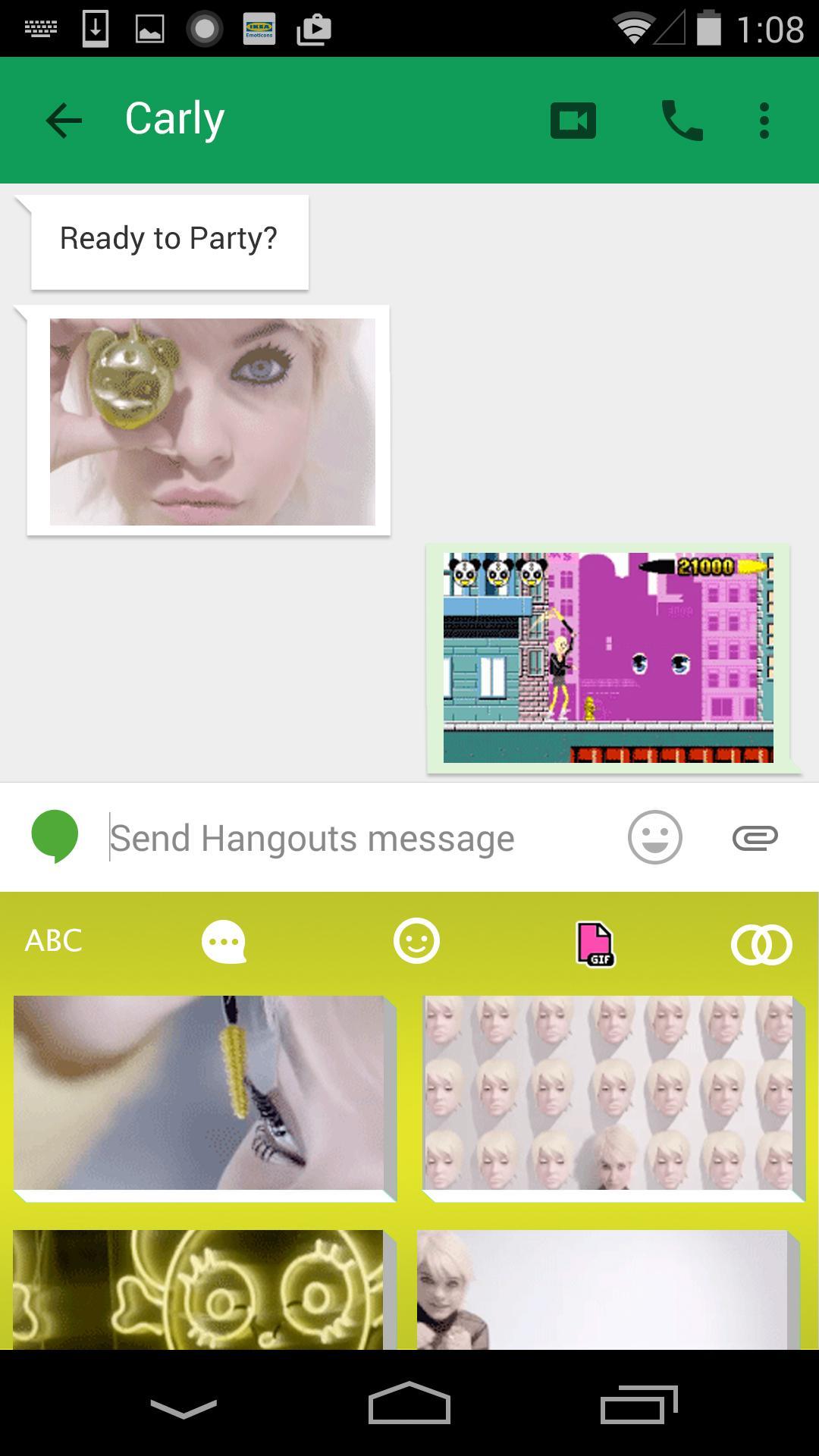Image resolution: width=819 pixels, height=1456 pixels.
Task: Switch to the speech bubble keyboard tab
Action: click(x=224, y=942)
